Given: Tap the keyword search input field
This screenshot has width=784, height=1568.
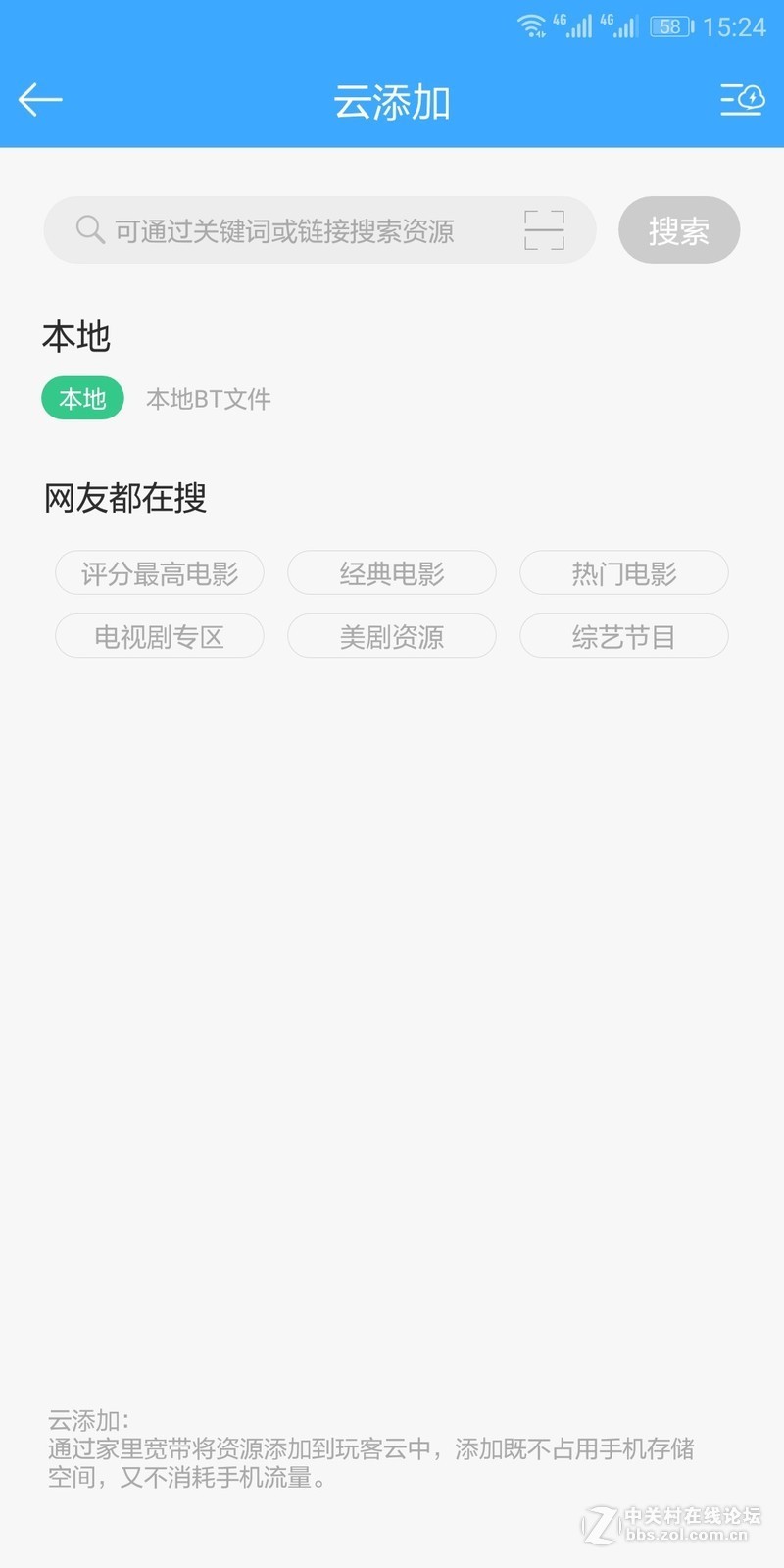Looking at the screenshot, I should tap(294, 229).
